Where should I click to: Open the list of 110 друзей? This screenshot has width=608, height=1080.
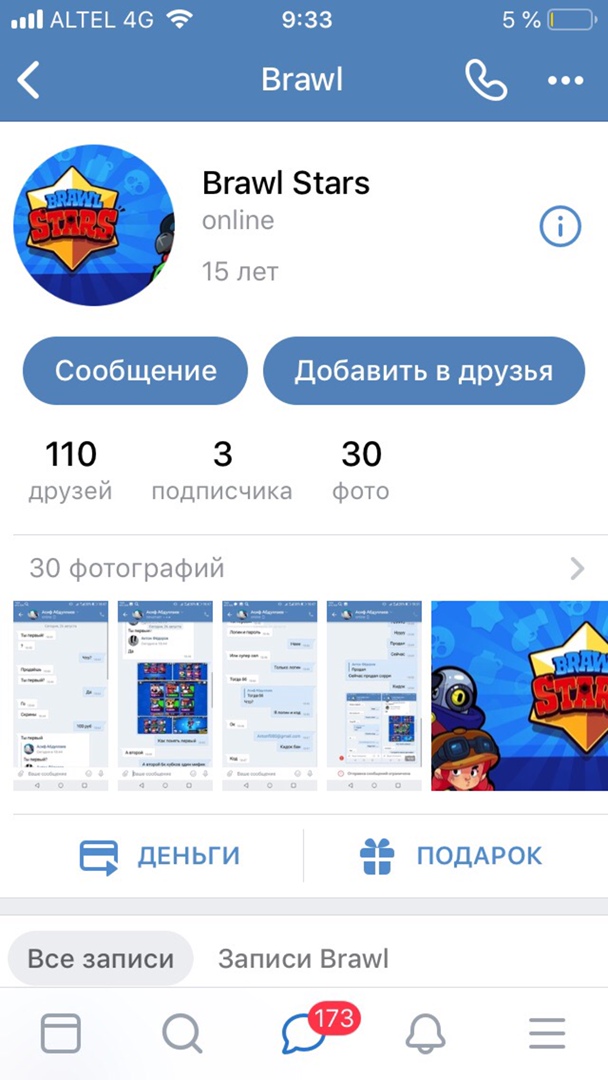coord(71,470)
